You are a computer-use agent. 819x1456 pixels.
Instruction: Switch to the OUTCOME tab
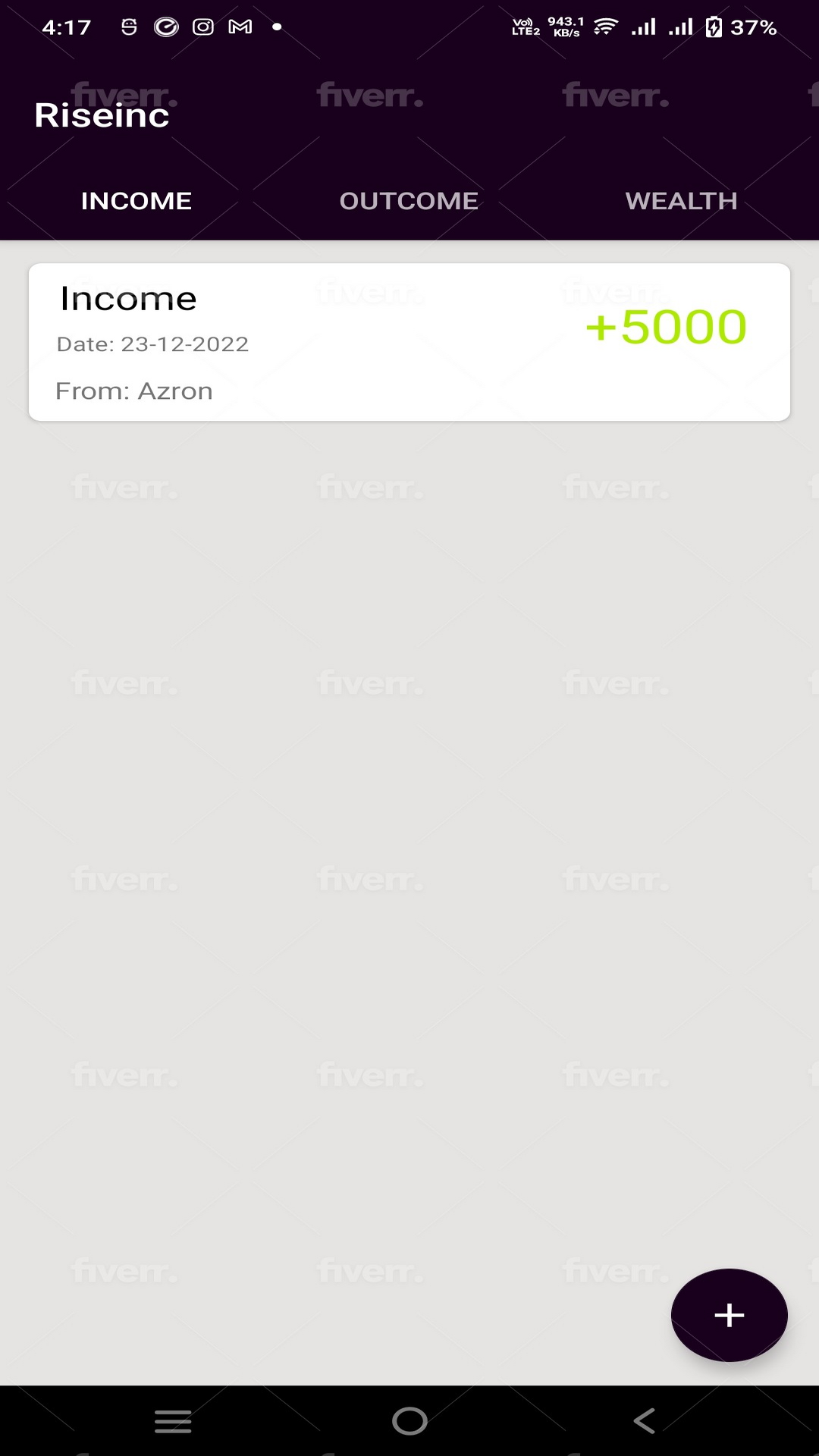pos(409,200)
